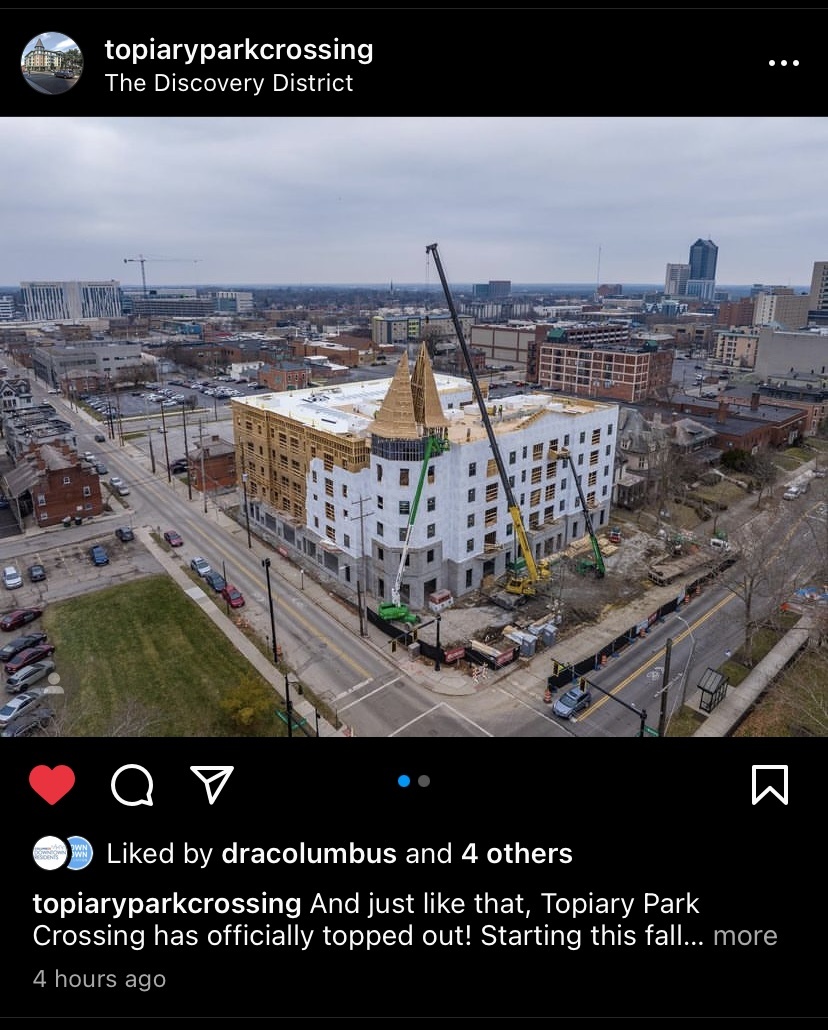
Task: Open The Discovery District location
Action: coord(229,83)
